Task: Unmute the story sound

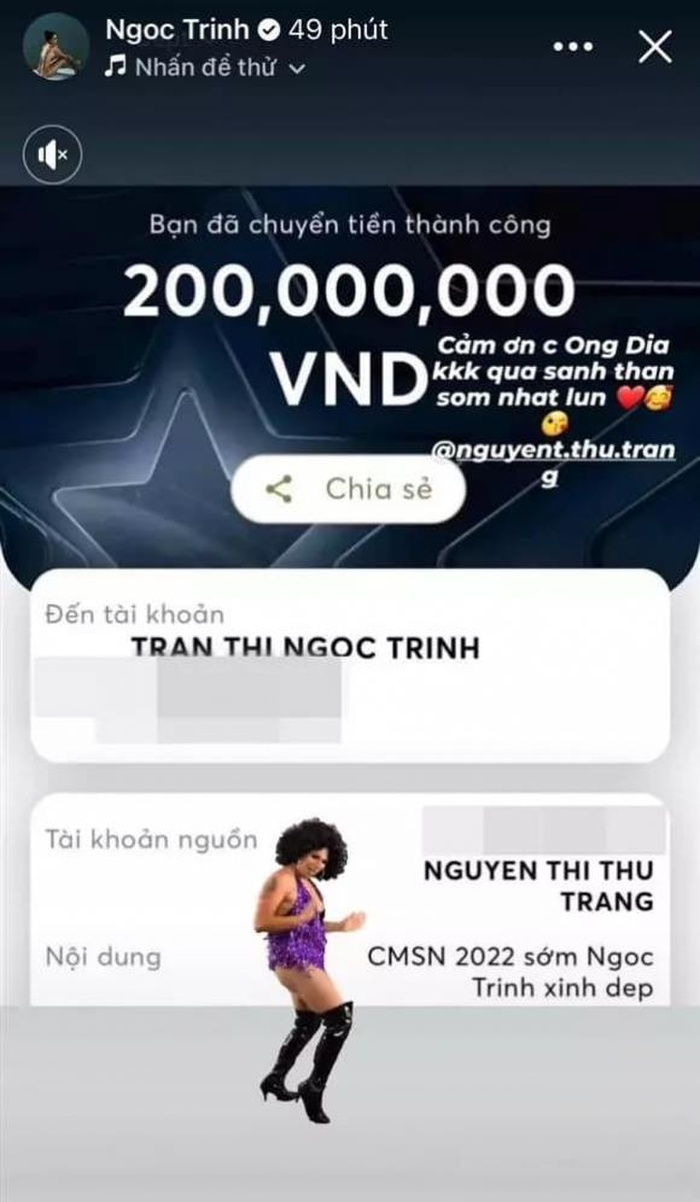Action: [x=53, y=154]
